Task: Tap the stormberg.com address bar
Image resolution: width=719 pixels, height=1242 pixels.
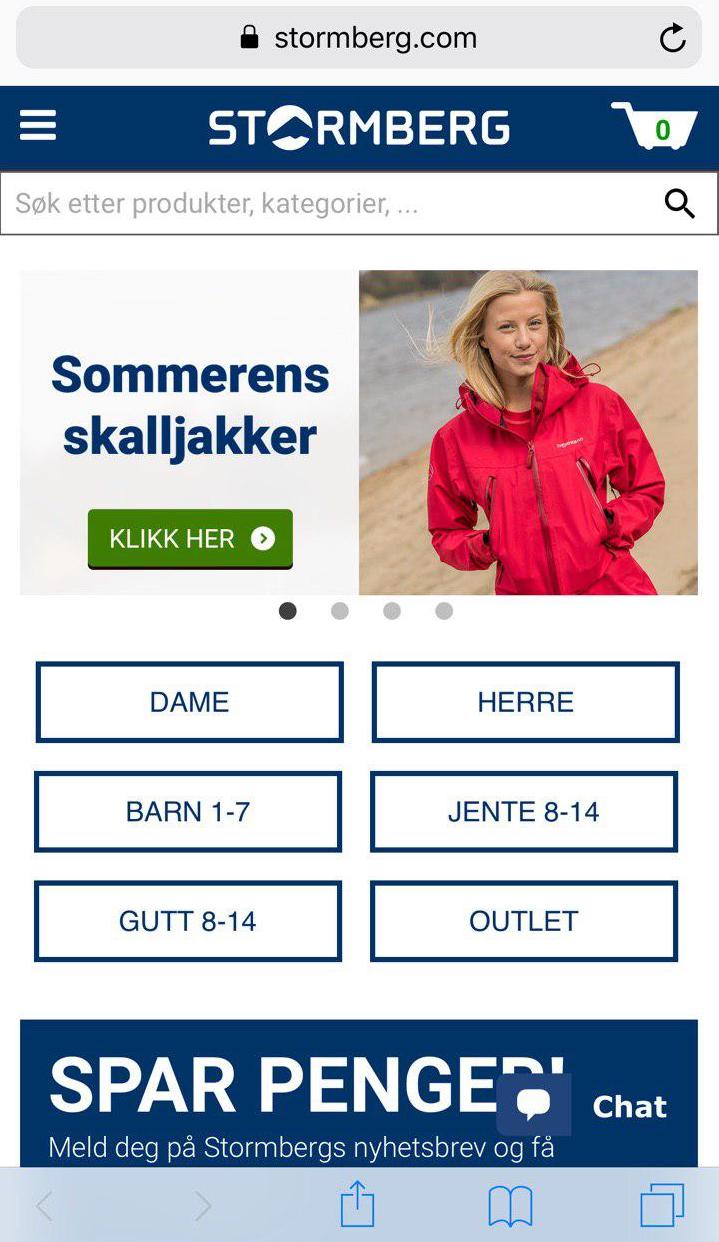Action: pyautogui.click(x=360, y=38)
